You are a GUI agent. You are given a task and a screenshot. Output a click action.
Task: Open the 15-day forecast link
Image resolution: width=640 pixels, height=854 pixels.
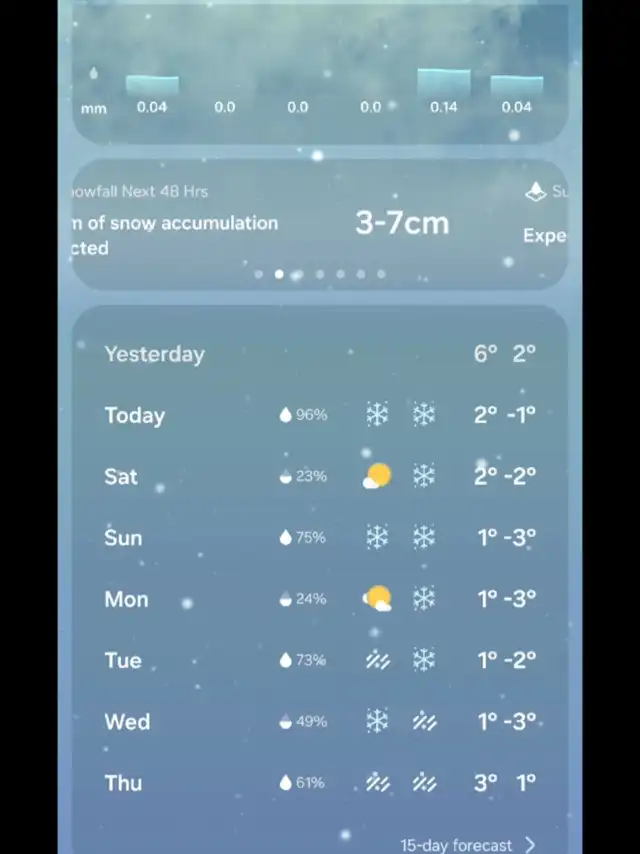click(468, 845)
